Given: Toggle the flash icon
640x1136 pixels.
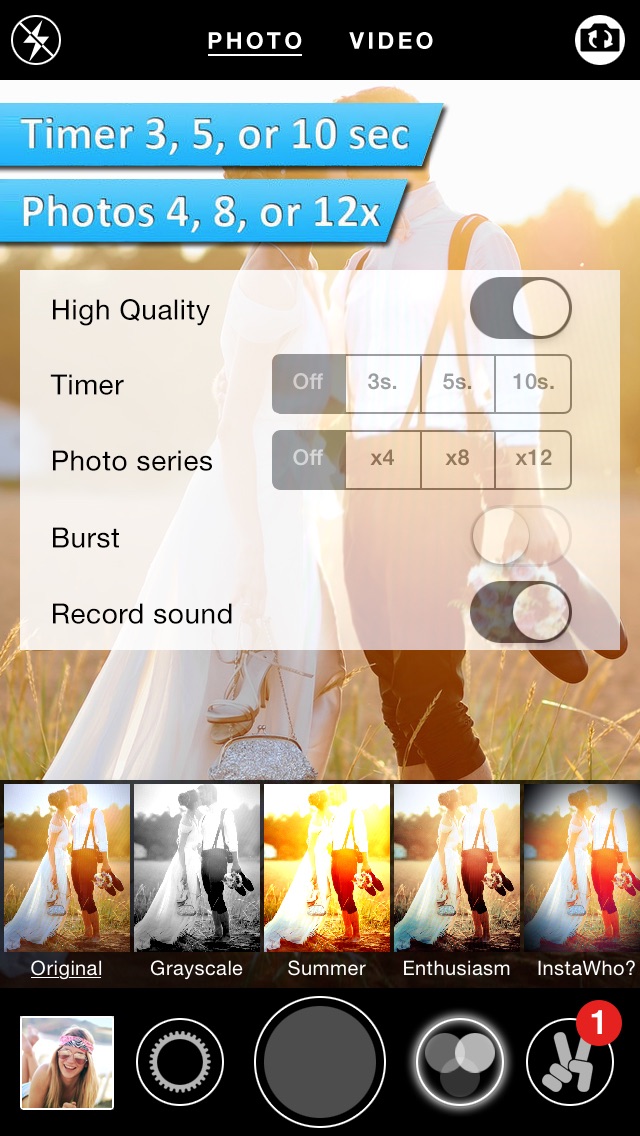Looking at the screenshot, I should point(36,40).
